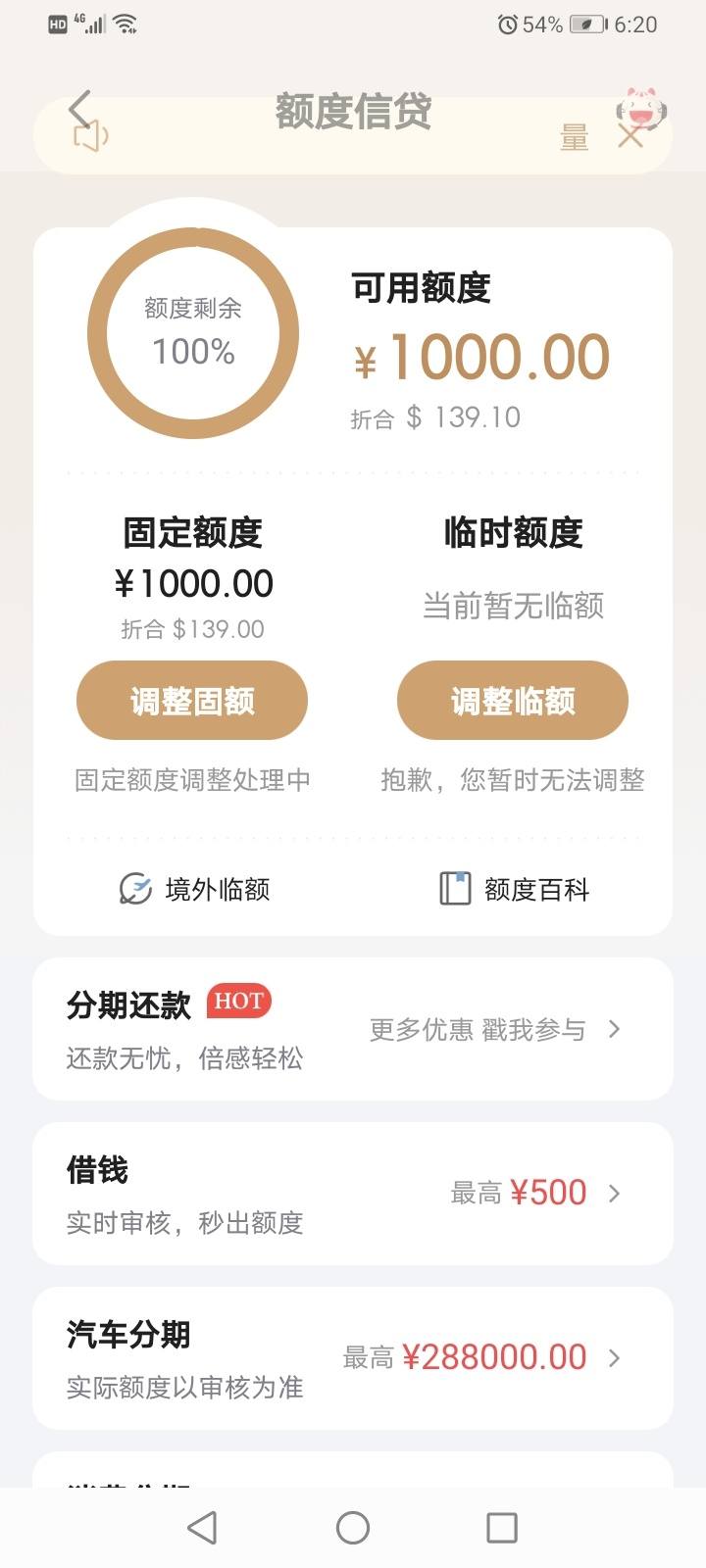Screen dimensions: 706x1568
Task: Open the 汽车分期 card
Action: click(353, 1358)
